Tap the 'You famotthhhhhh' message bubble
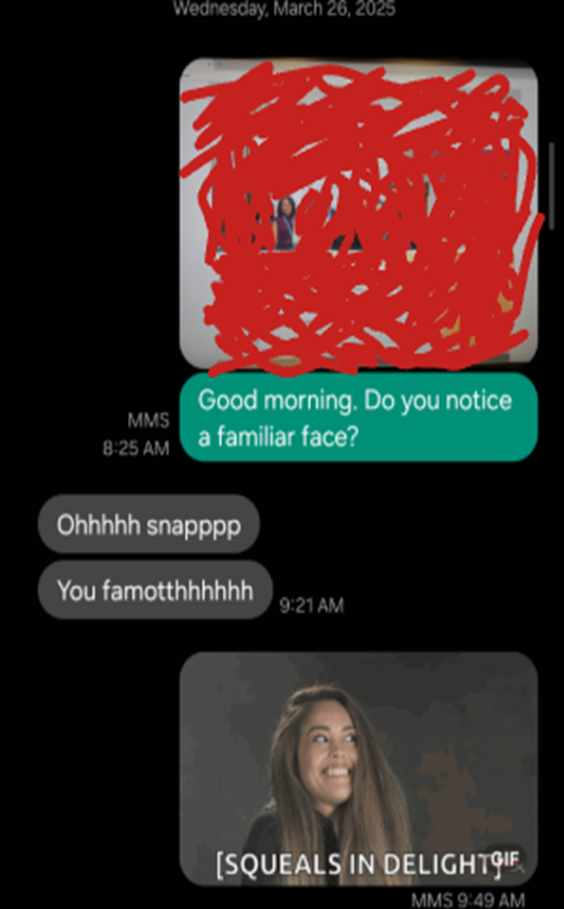This screenshot has height=909, width=564. 155,590
